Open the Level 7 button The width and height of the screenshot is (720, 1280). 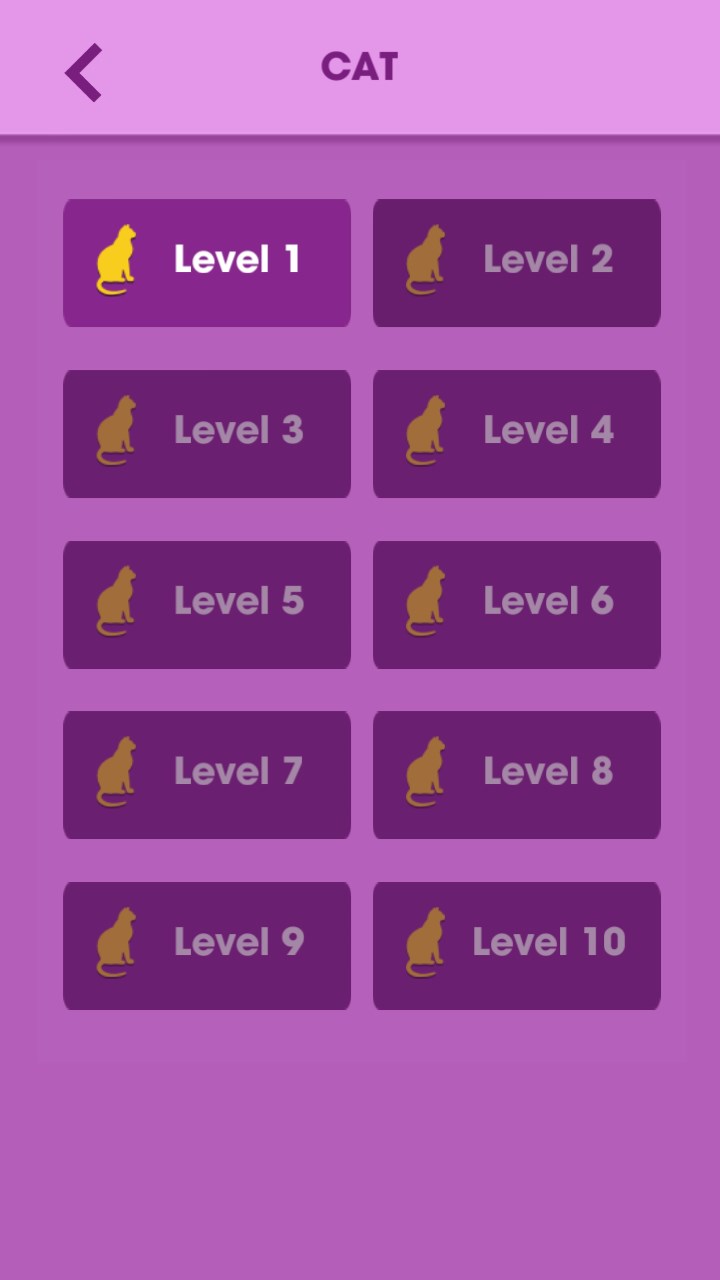click(207, 774)
